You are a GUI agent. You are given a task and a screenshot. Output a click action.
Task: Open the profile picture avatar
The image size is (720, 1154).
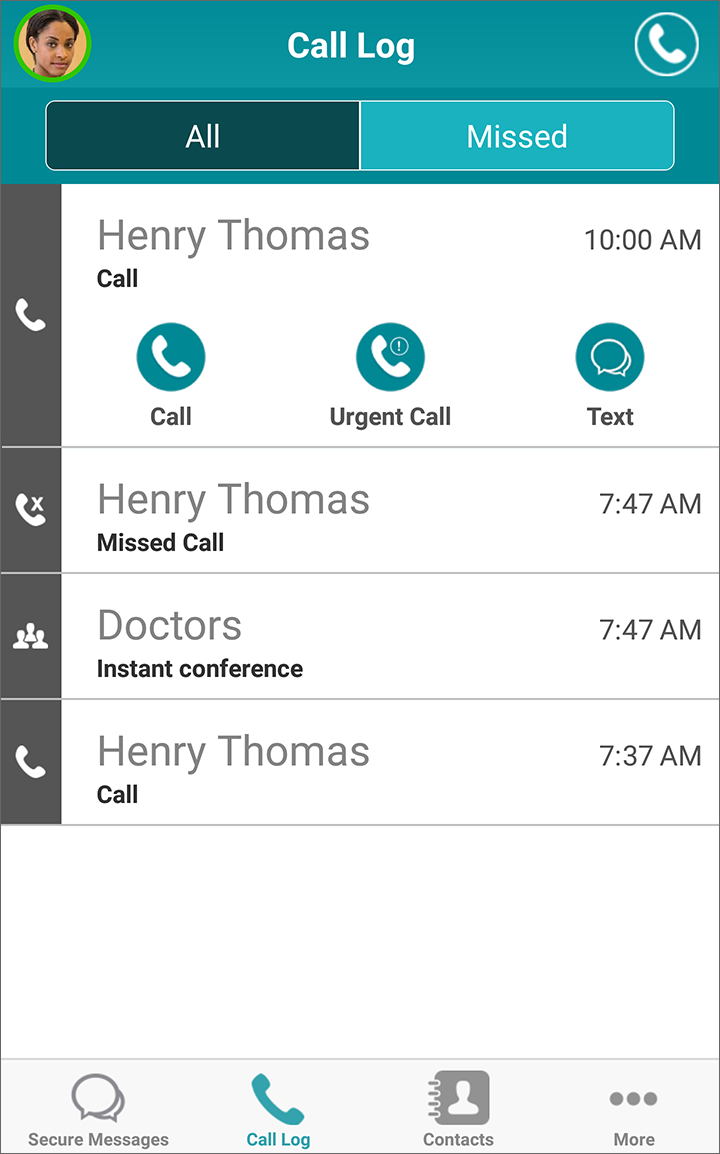(52, 44)
